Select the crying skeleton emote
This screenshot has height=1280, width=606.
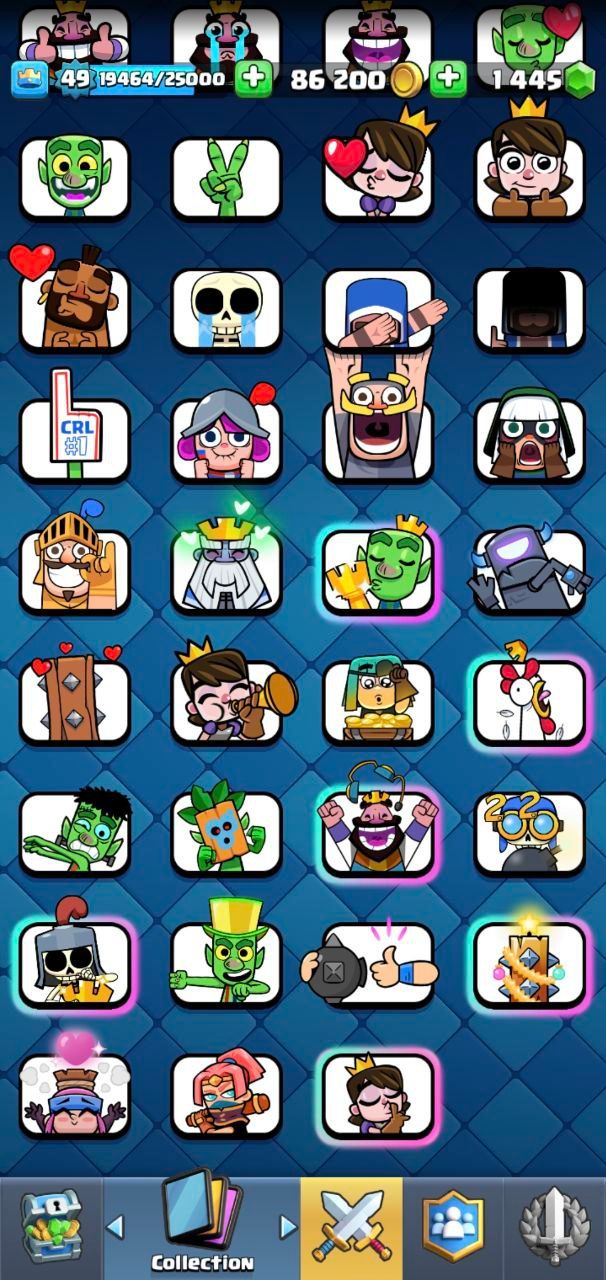226,309
